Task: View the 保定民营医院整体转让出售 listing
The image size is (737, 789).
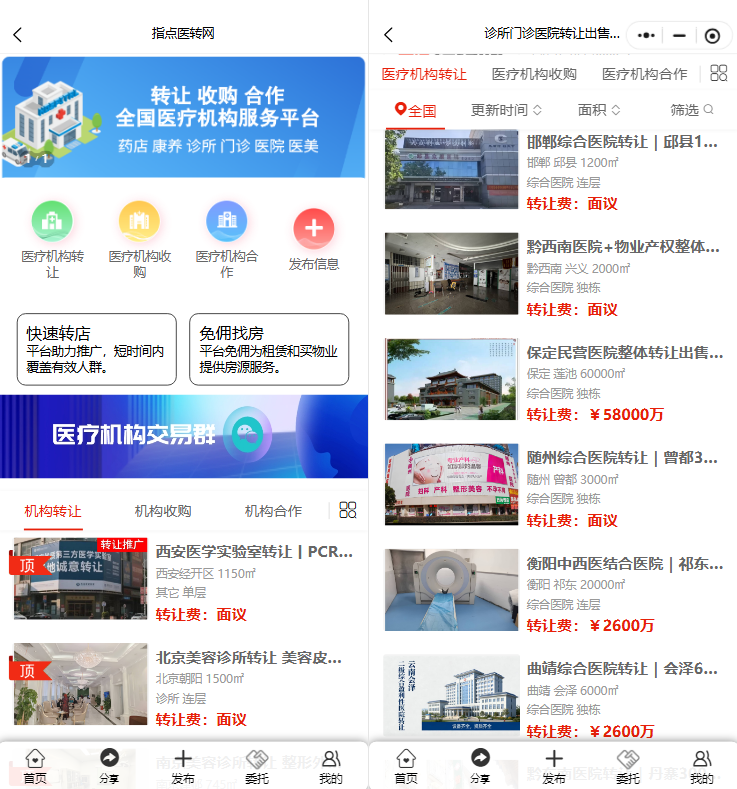Action: tap(625, 353)
